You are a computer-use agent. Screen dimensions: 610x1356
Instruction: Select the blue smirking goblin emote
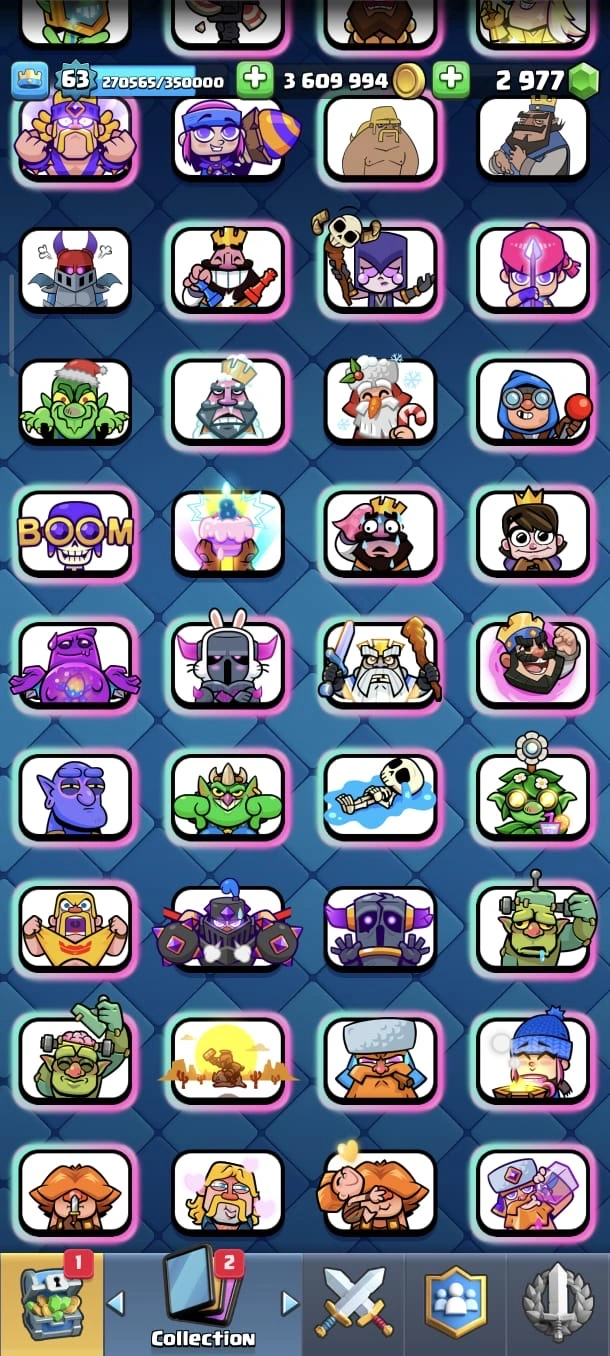(x=76, y=796)
